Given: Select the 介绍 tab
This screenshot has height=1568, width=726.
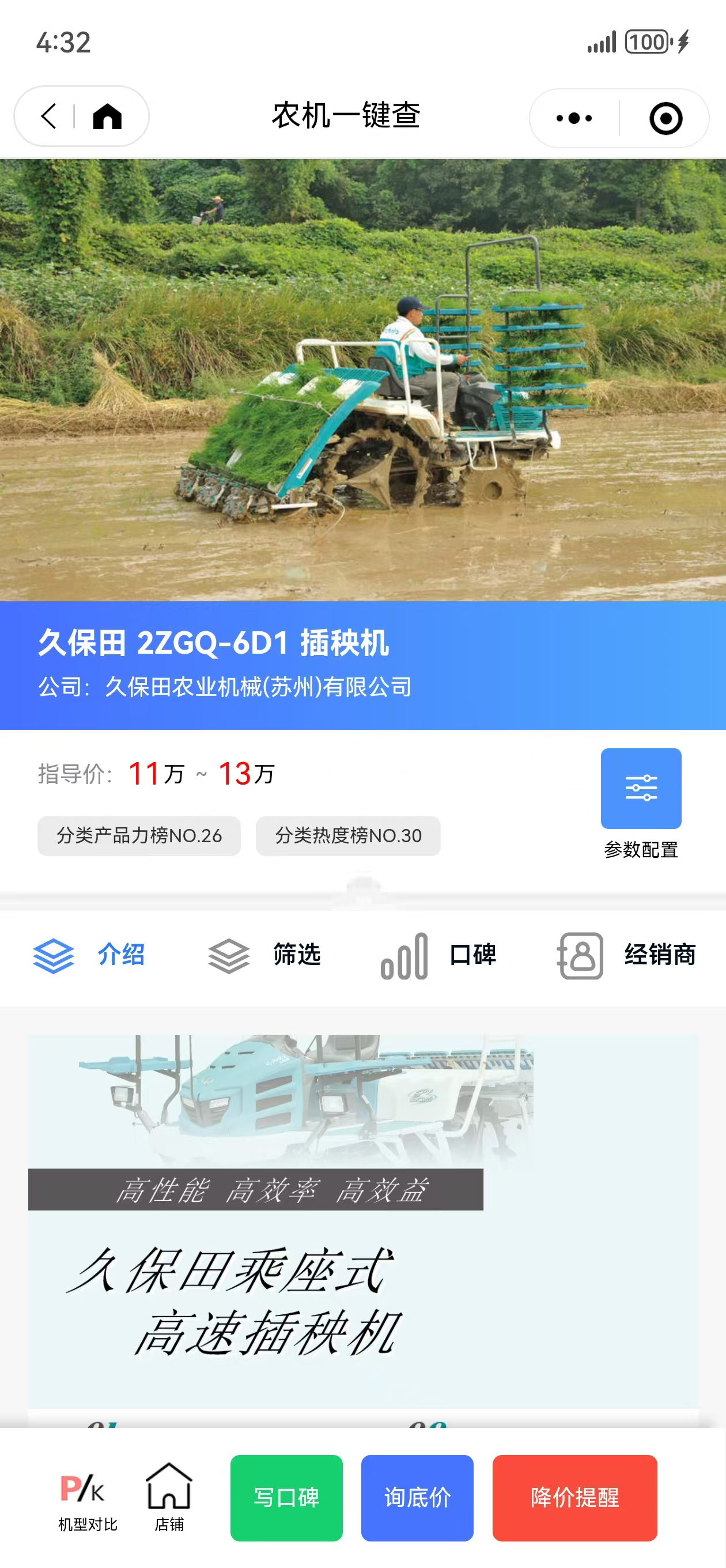Looking at the screenshot, I should point(89,955).
